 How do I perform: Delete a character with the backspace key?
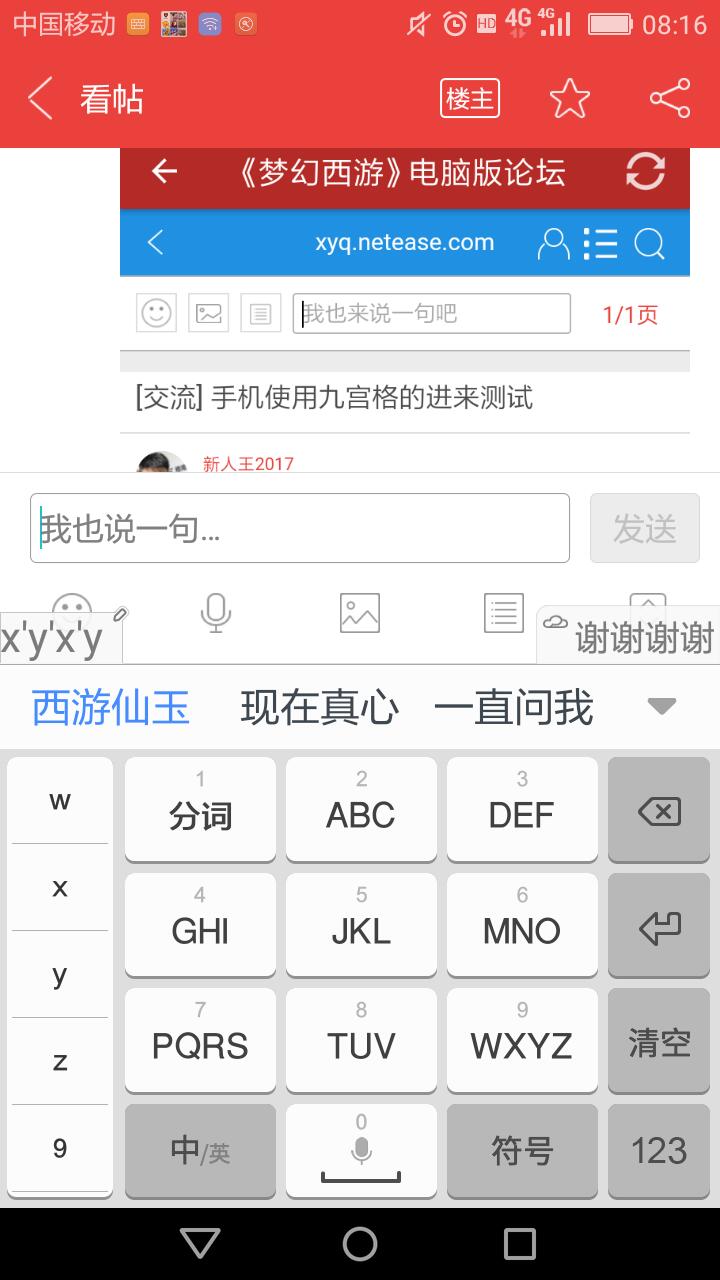[659, 810]
